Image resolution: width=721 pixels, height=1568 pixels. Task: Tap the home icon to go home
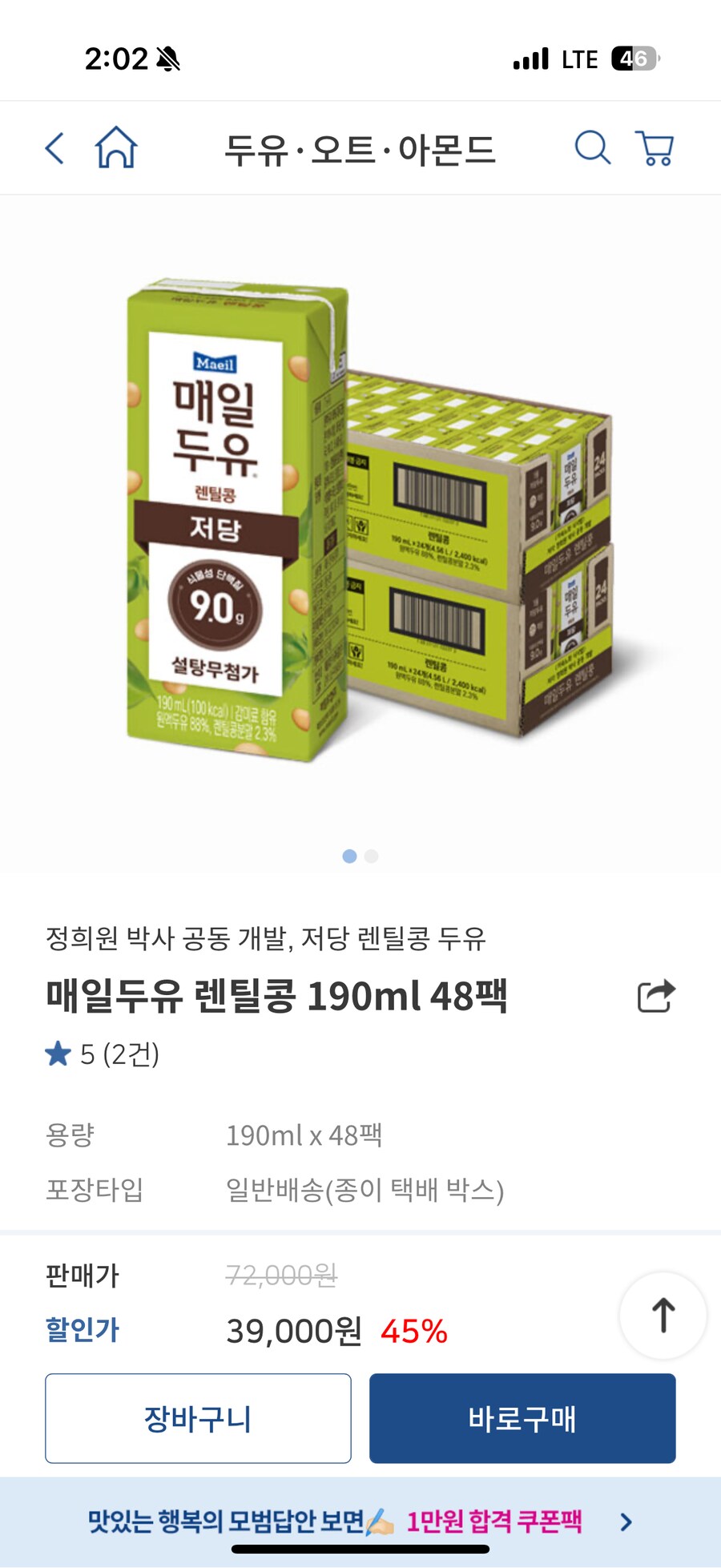[115, 147]
